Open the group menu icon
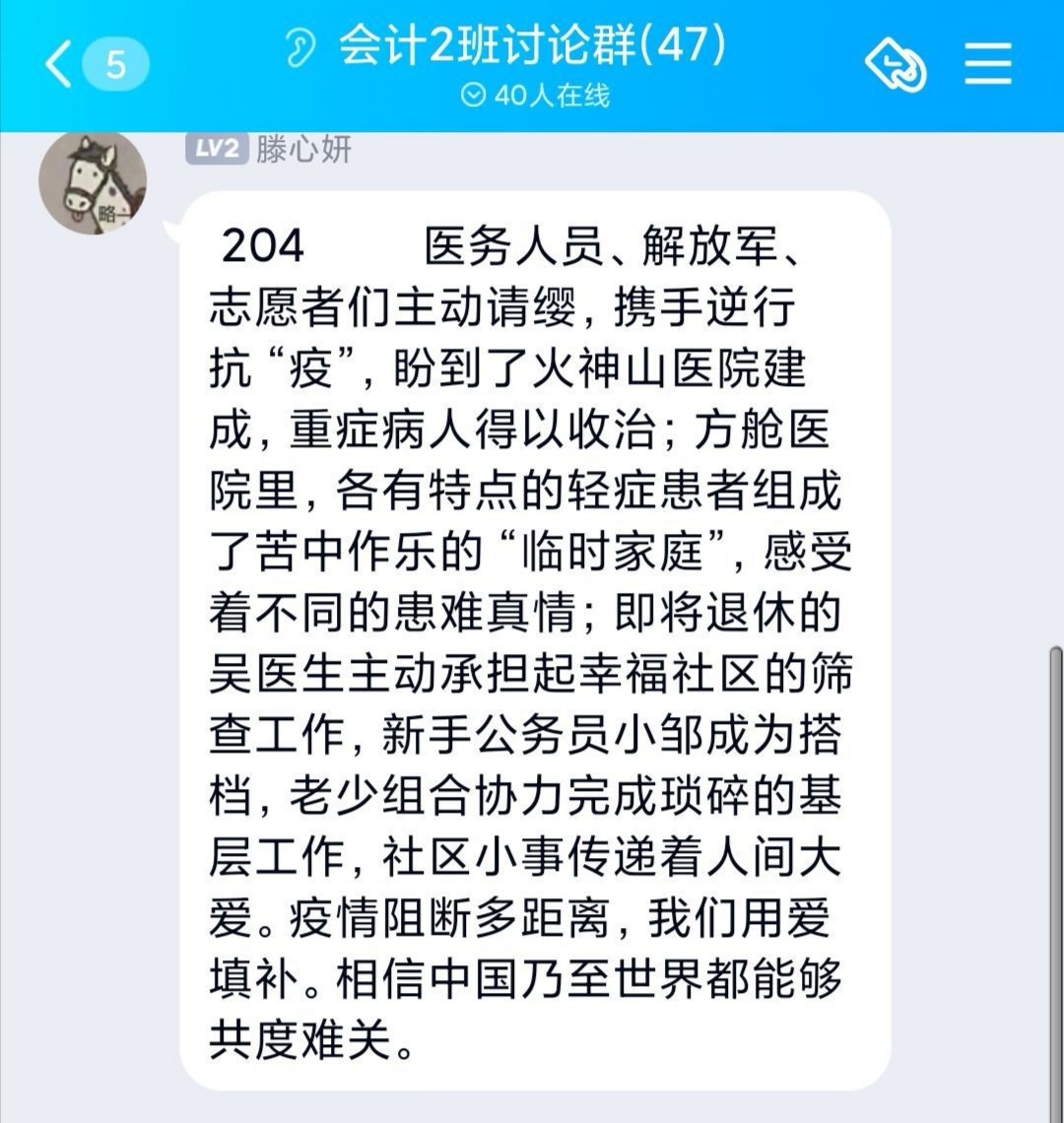The width and height of the screenshot is (1064, 1123). [x=987, y=65]
